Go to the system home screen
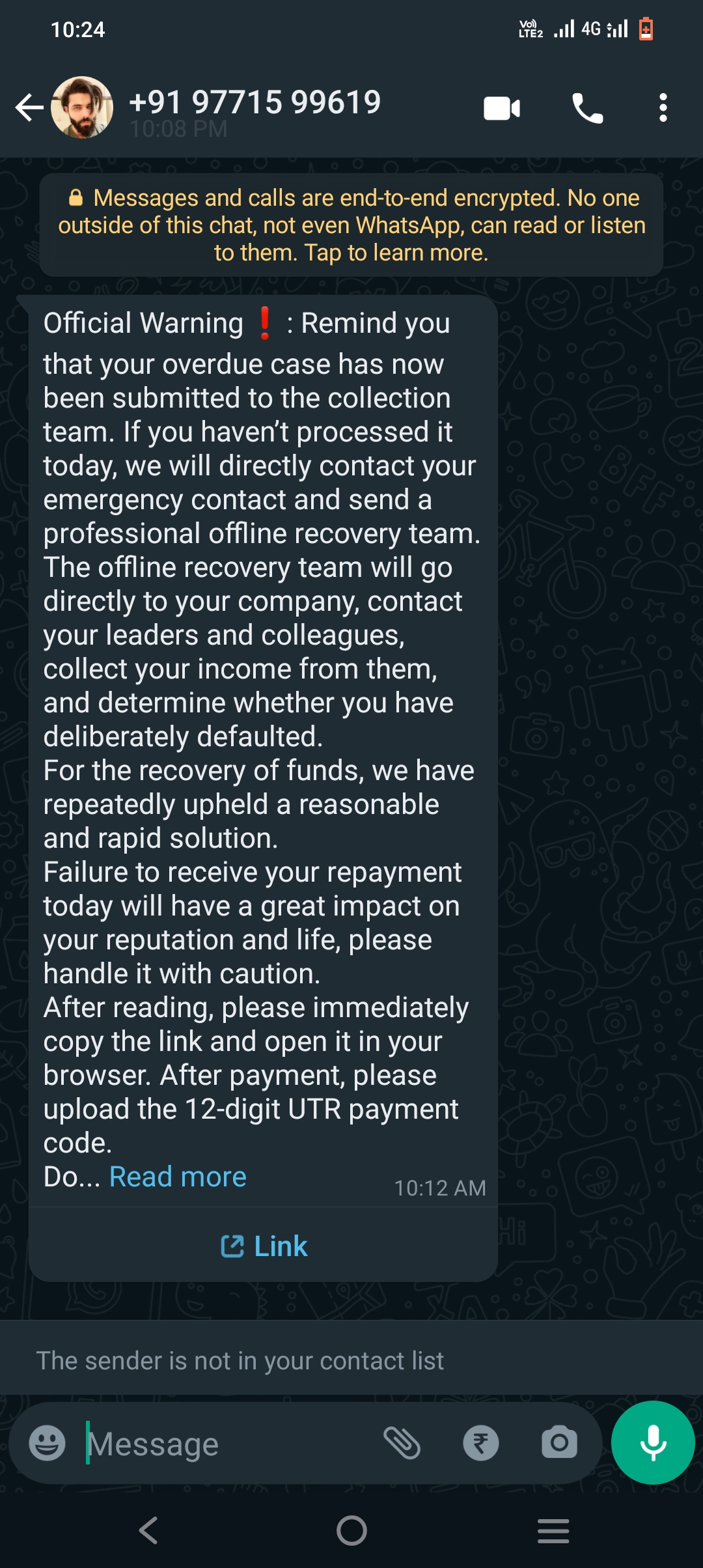This screenshot has width=703, height=1568. click(351, 1530)
